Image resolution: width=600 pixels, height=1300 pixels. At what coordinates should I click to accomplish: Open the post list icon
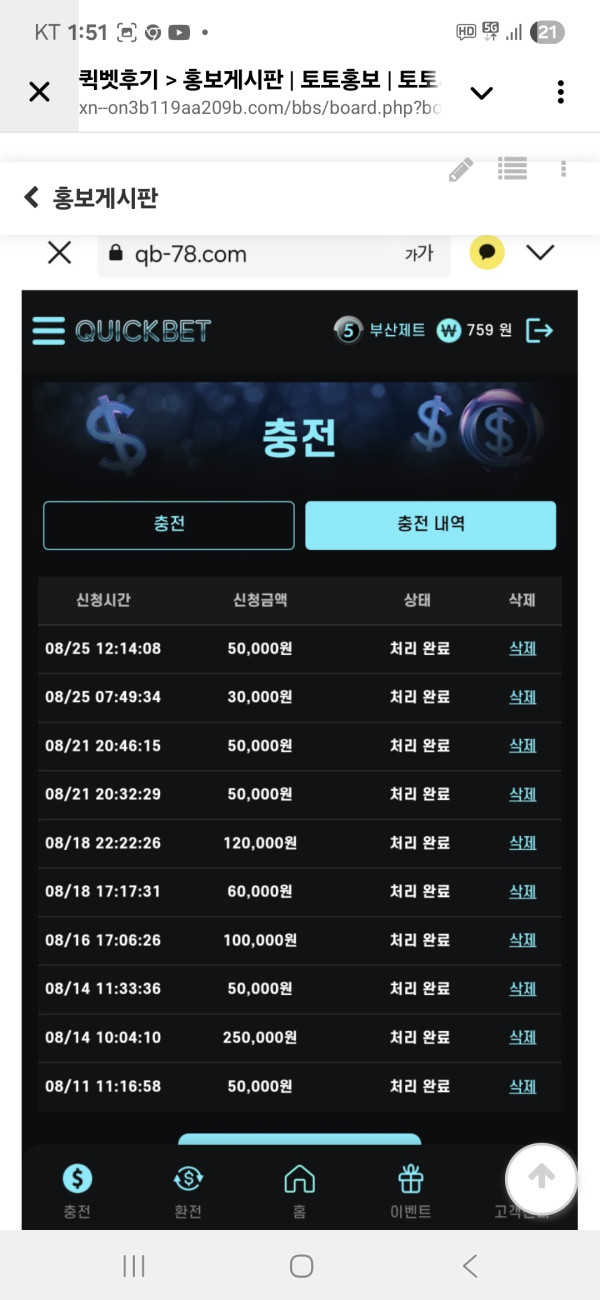[x=512, y=169]
